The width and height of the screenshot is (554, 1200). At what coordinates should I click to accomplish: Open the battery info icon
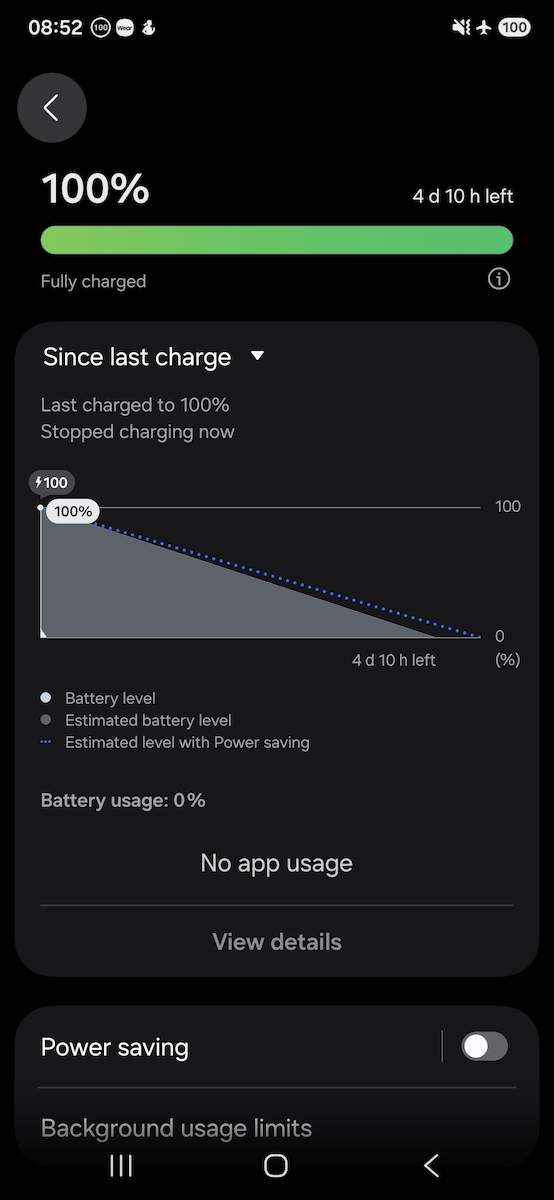coord(499,279)
